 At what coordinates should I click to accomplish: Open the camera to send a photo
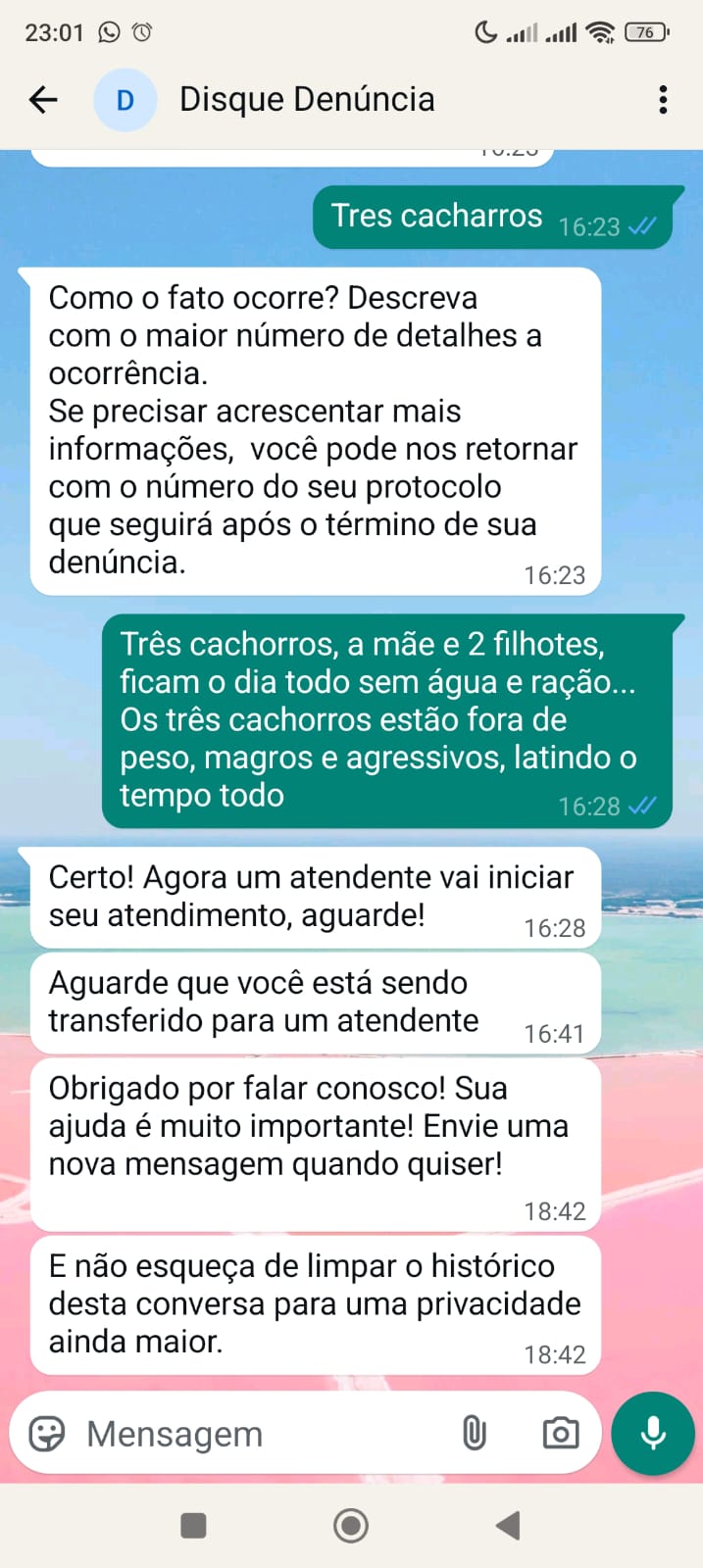560,1434
